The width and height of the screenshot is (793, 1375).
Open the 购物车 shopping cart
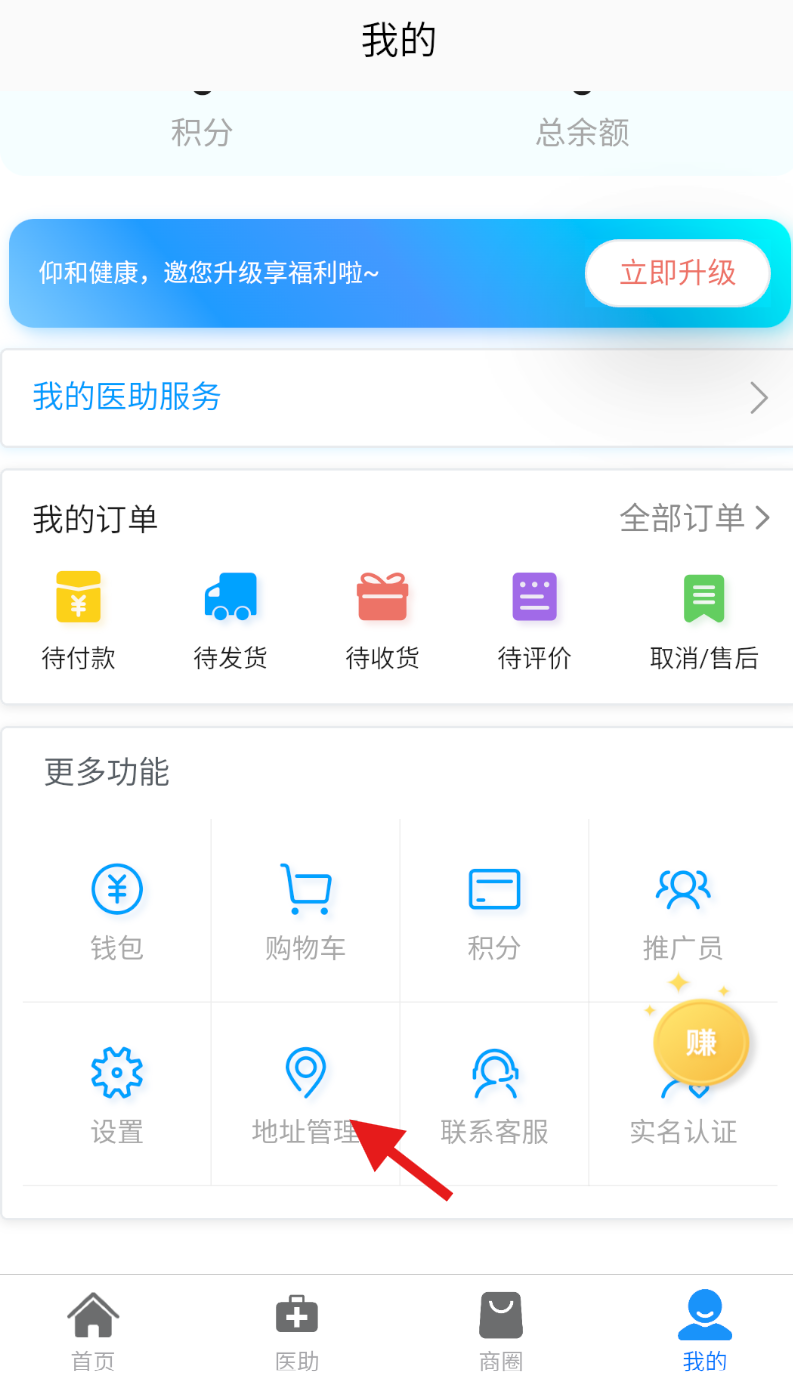tap(305, 911)
